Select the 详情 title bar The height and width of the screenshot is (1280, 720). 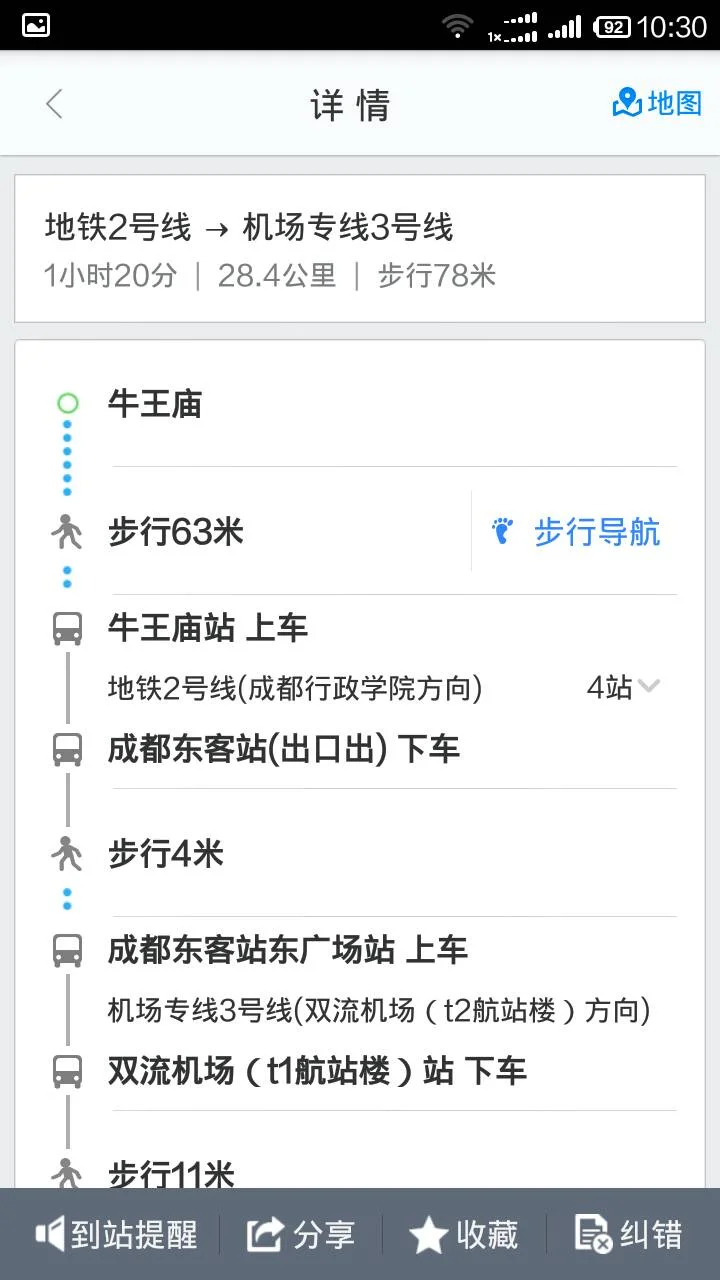[352, 104]
